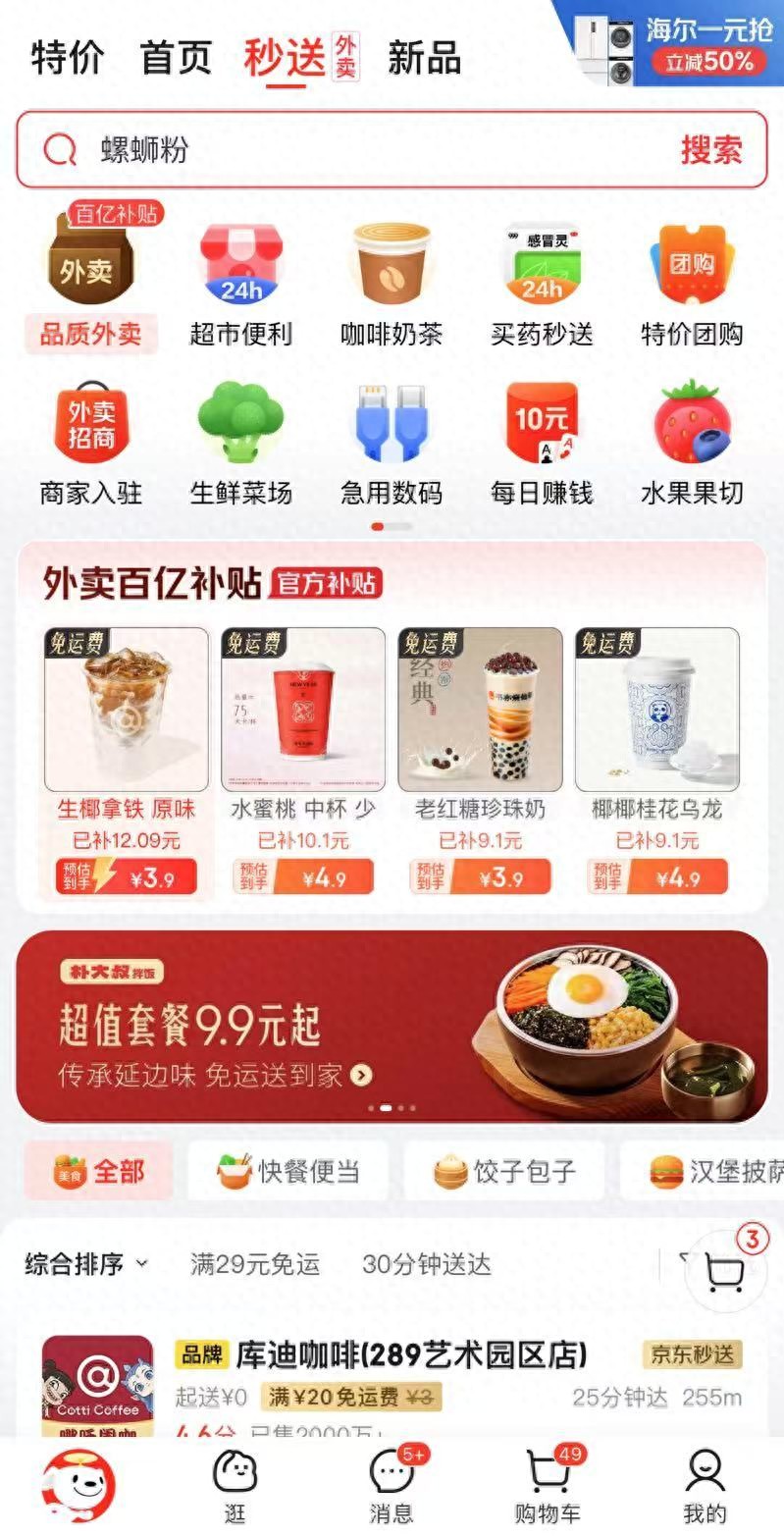Viewport: 784px width, 1537px height.
Task: Expand the 综合排序 sort dropdown
Action: coord(86,1264)
